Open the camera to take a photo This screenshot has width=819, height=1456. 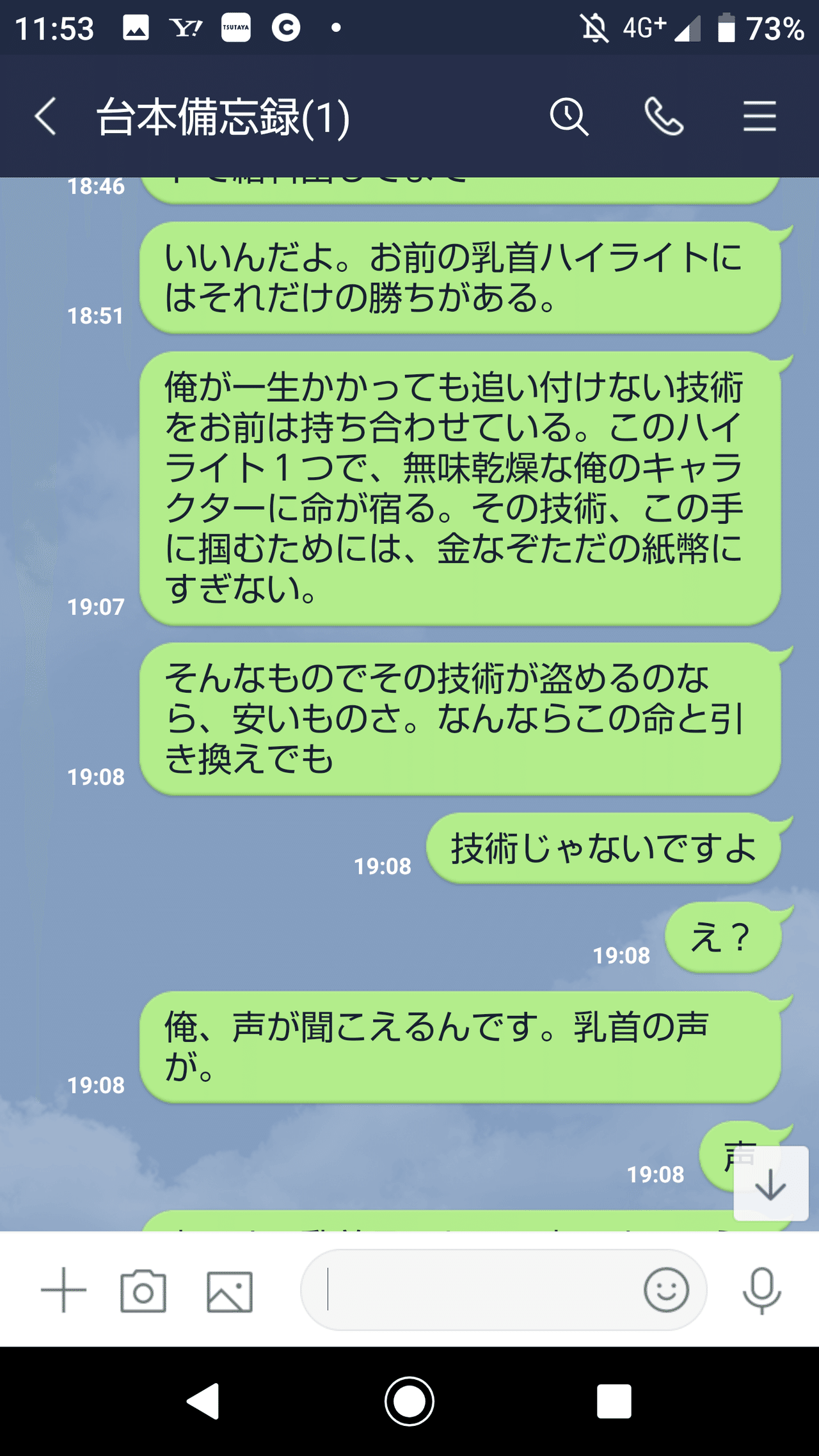tap(143, 1291)
